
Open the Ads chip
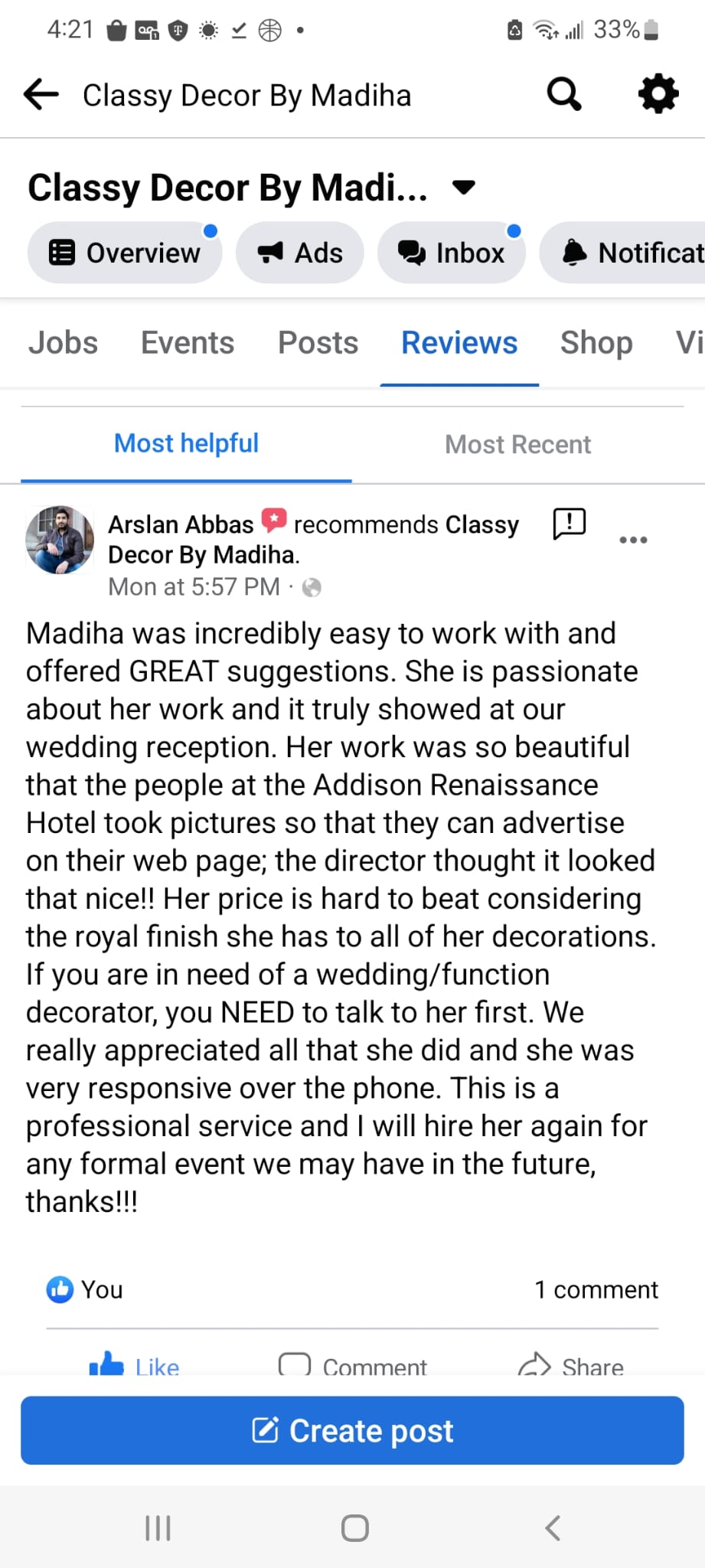click(x=299, y=253)
